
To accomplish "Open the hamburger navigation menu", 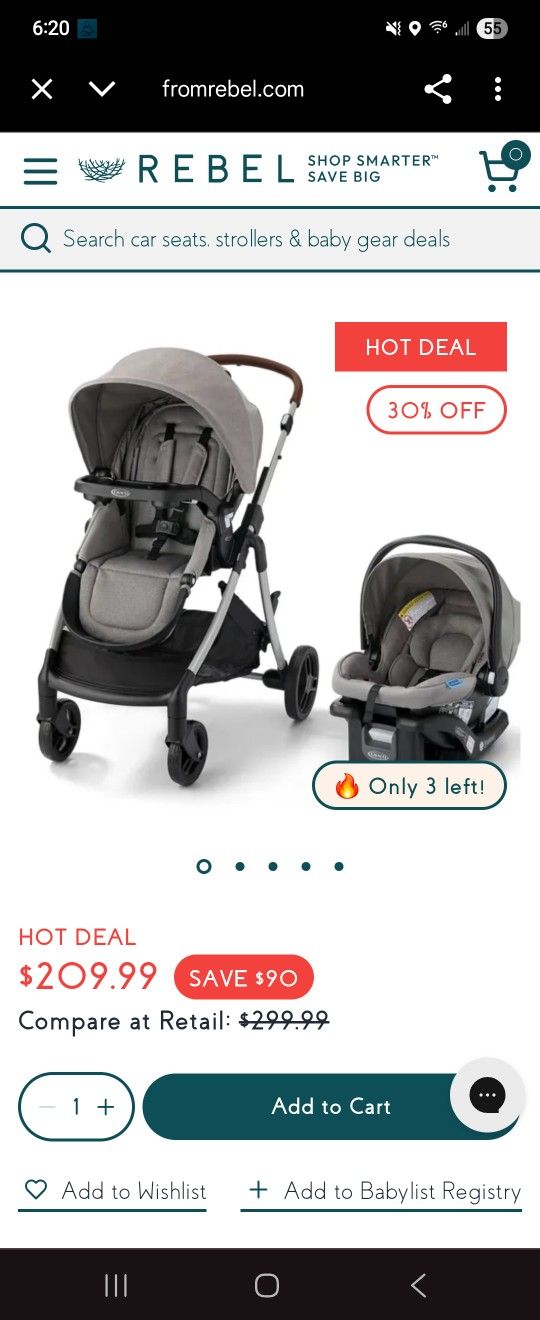I will pos(40,171).
